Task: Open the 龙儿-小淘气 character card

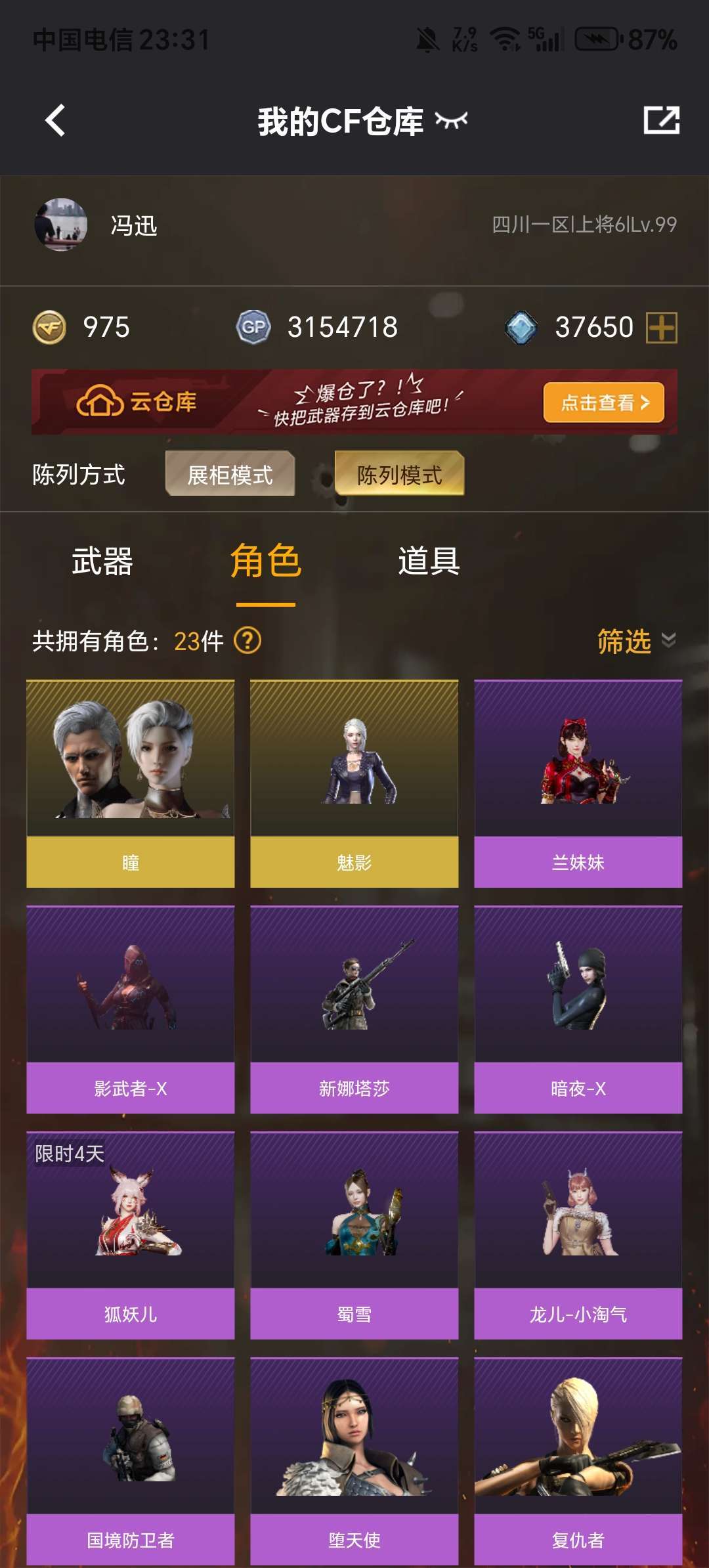Action: tap(578, 1235)
